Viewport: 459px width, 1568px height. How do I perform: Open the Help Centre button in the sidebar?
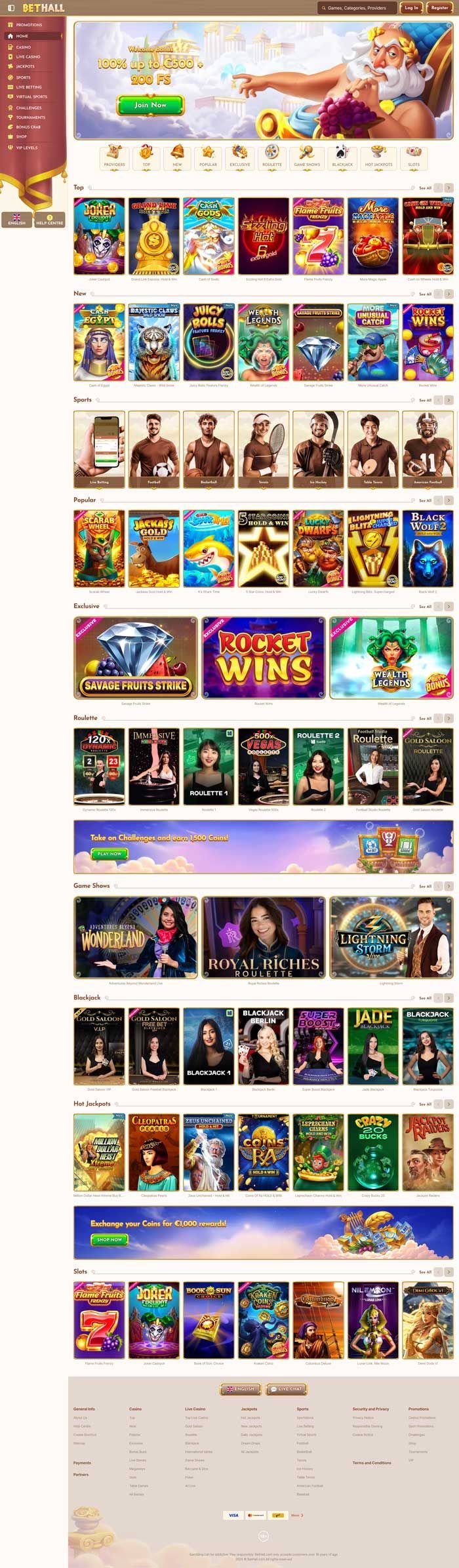coord(49,220)
